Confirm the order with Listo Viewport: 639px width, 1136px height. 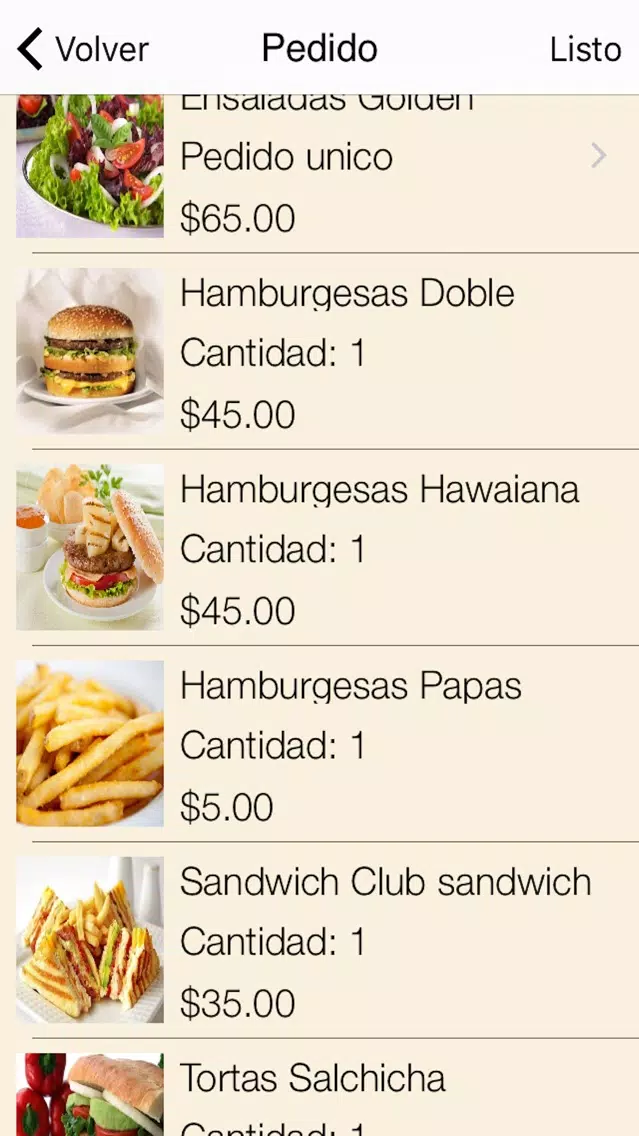pyautogui.click(x=585, y=49)
